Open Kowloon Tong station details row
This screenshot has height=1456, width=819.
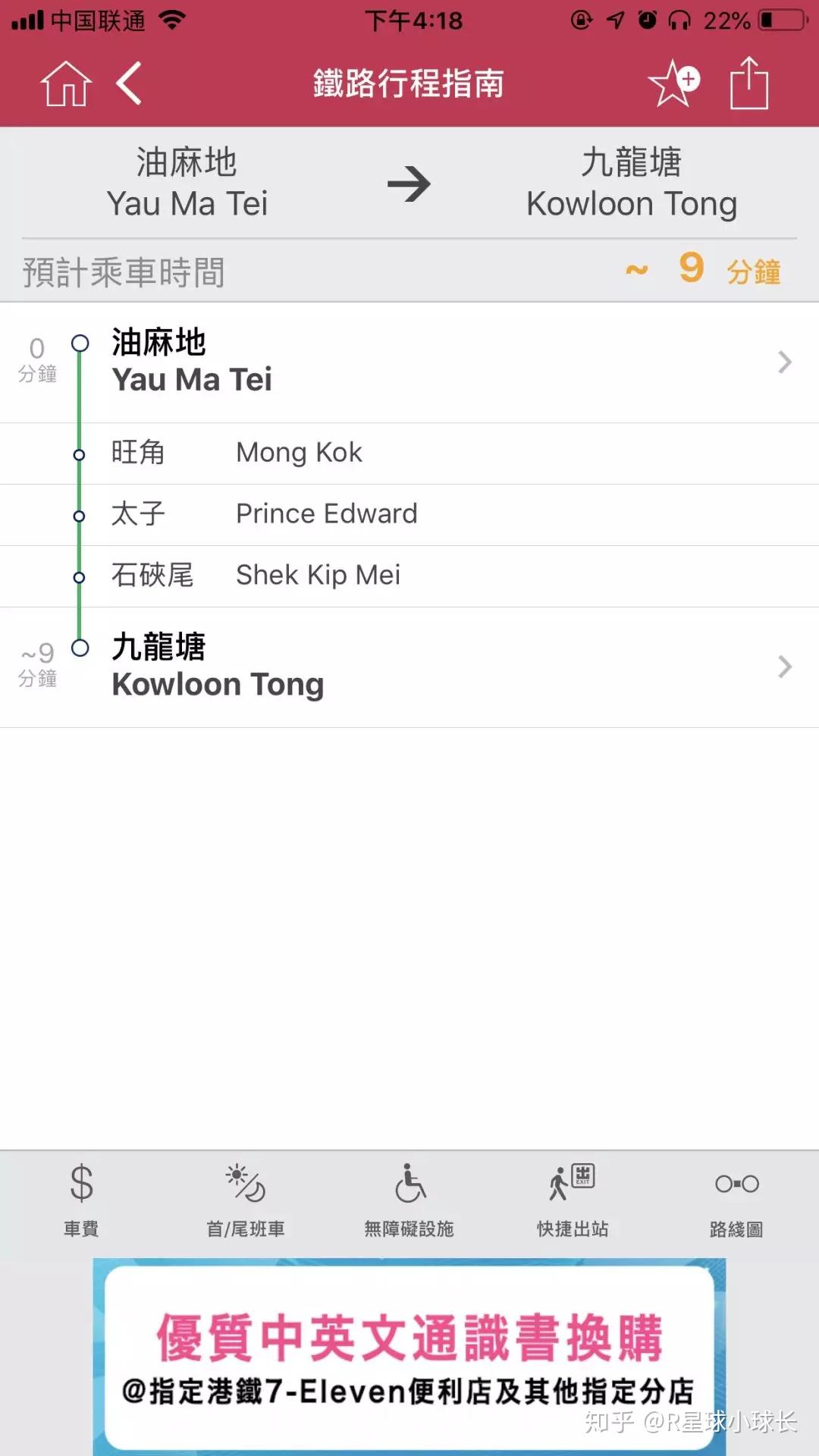409,667
